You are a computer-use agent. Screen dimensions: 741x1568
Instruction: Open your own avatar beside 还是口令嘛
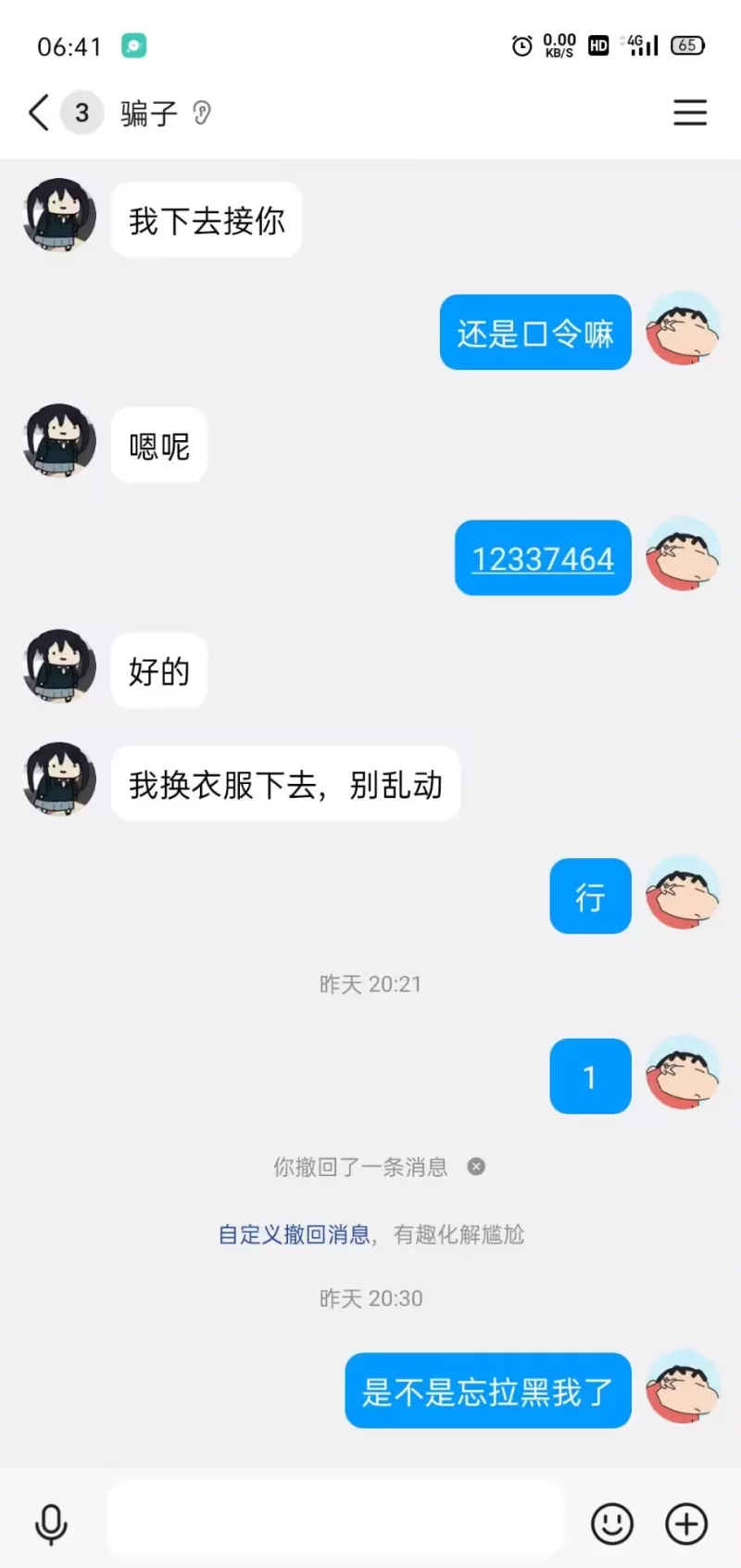(683, 333)
